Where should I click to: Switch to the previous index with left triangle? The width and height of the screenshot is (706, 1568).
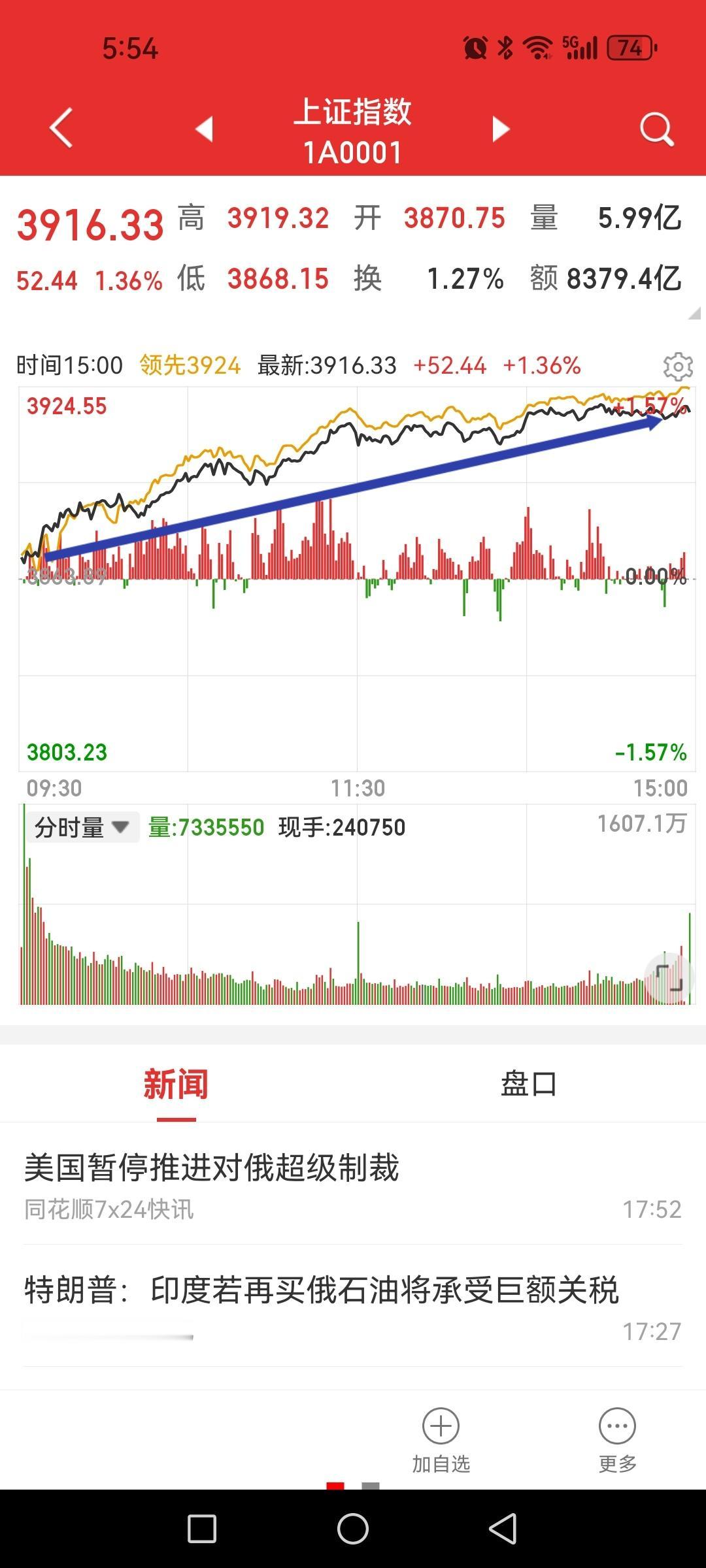pyautogui.click(x=205, y=129)
